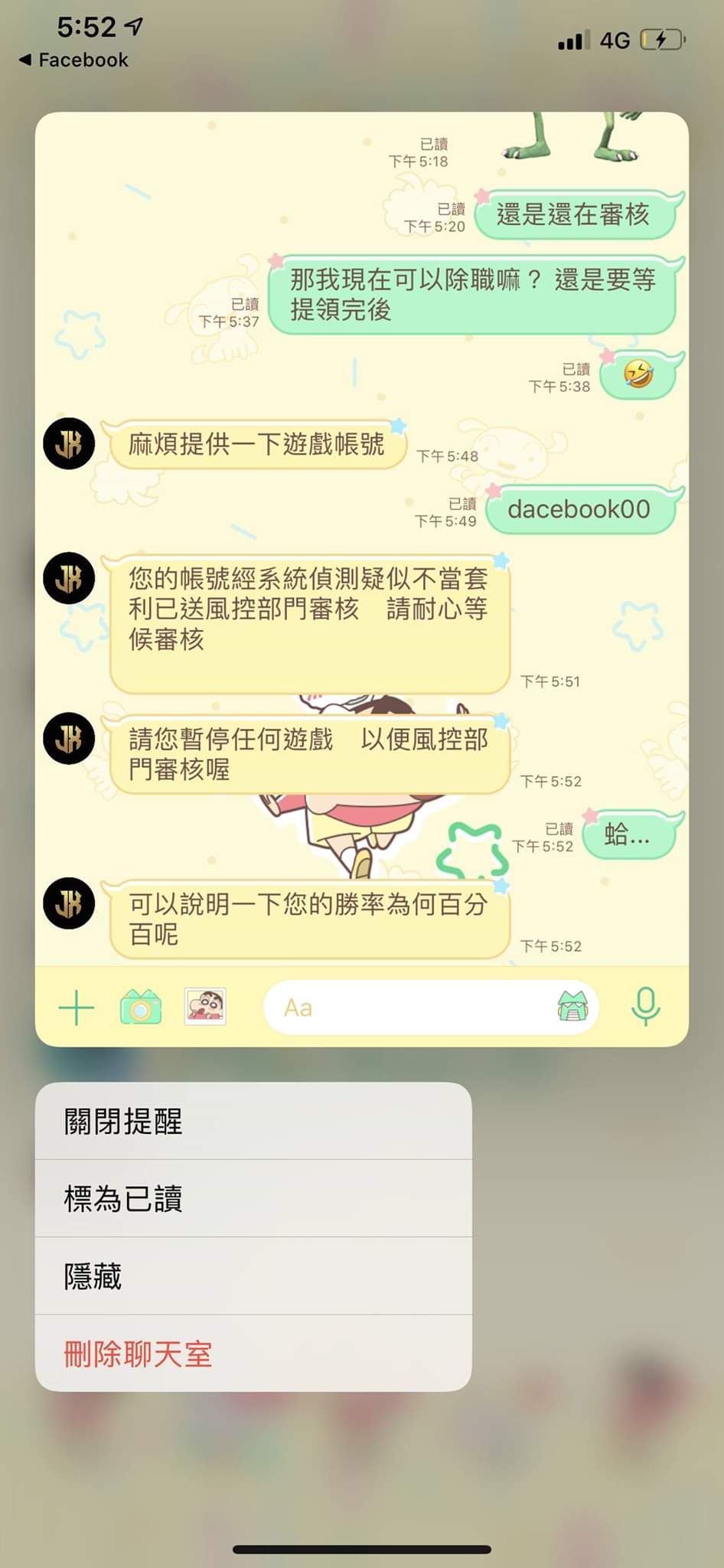The width and height of the screenshot is (724, 1568).
Task: Open the chat preview card
Action: [x=361, y=536]
